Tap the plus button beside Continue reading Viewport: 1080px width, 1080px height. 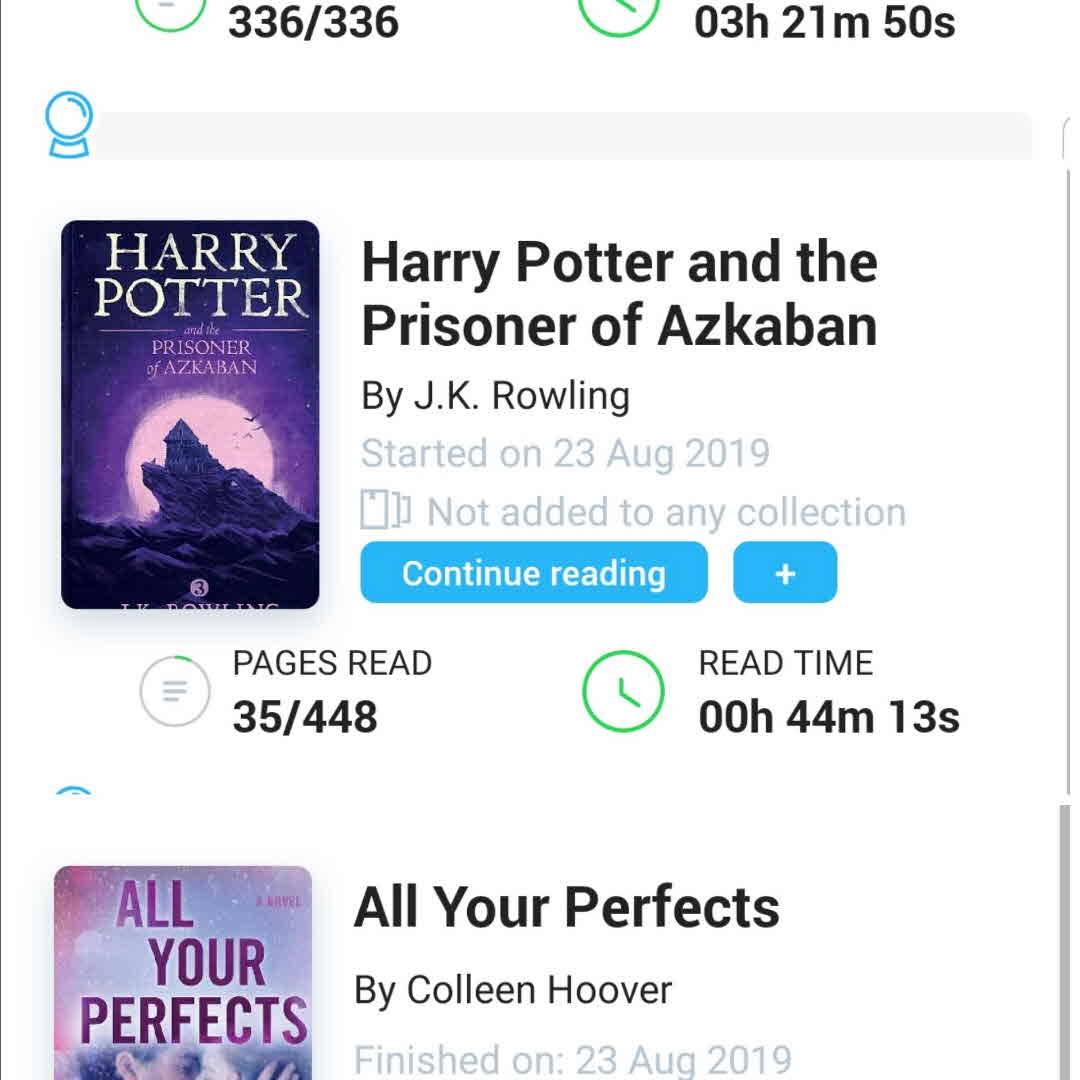click(x=785, y=573)
